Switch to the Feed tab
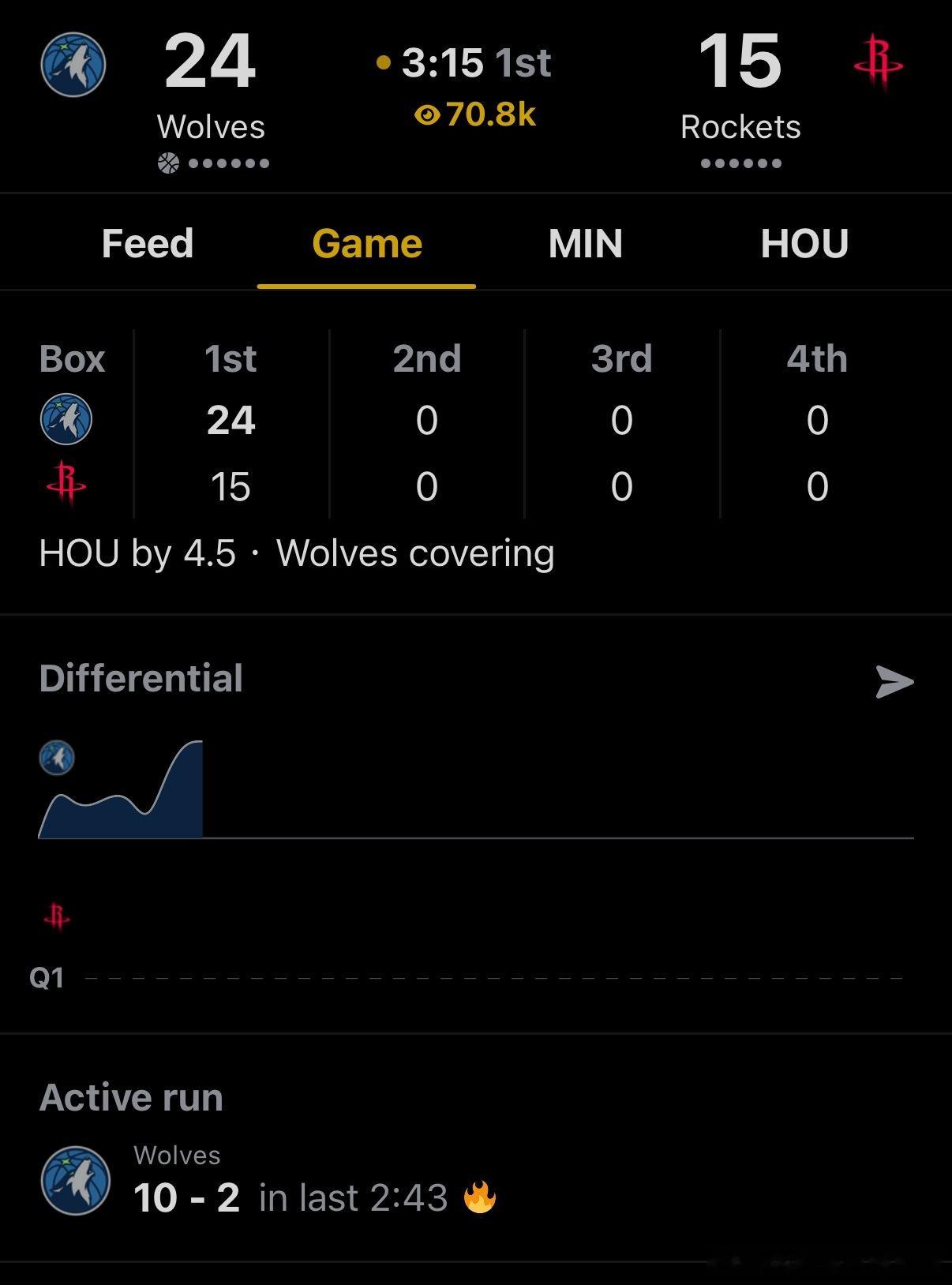The height and width of the screenshot is (1285, 952). pos(148,243)
